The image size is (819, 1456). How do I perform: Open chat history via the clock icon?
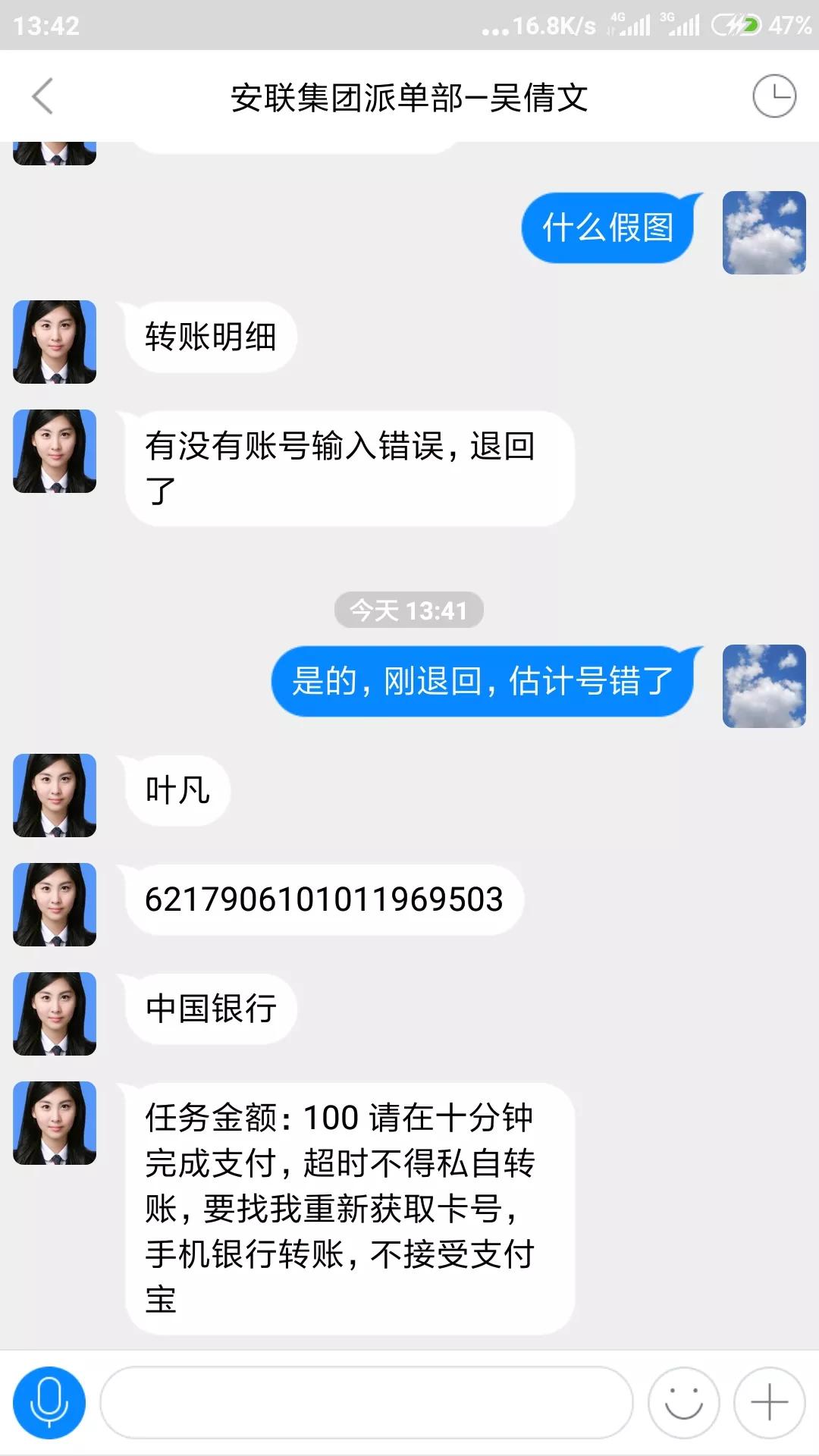click(x=775, y=97)
